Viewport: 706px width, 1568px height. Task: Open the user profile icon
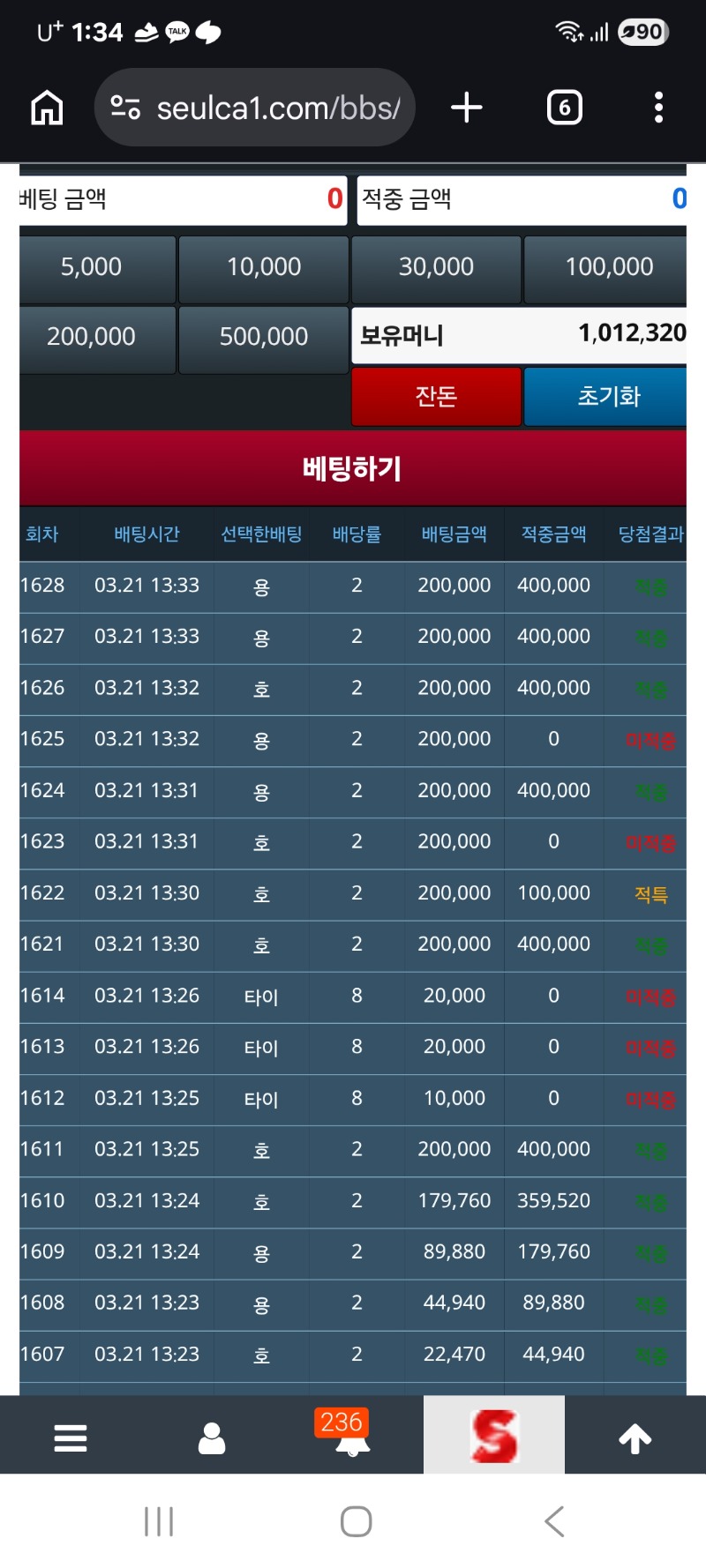[x=212, y=1438]
